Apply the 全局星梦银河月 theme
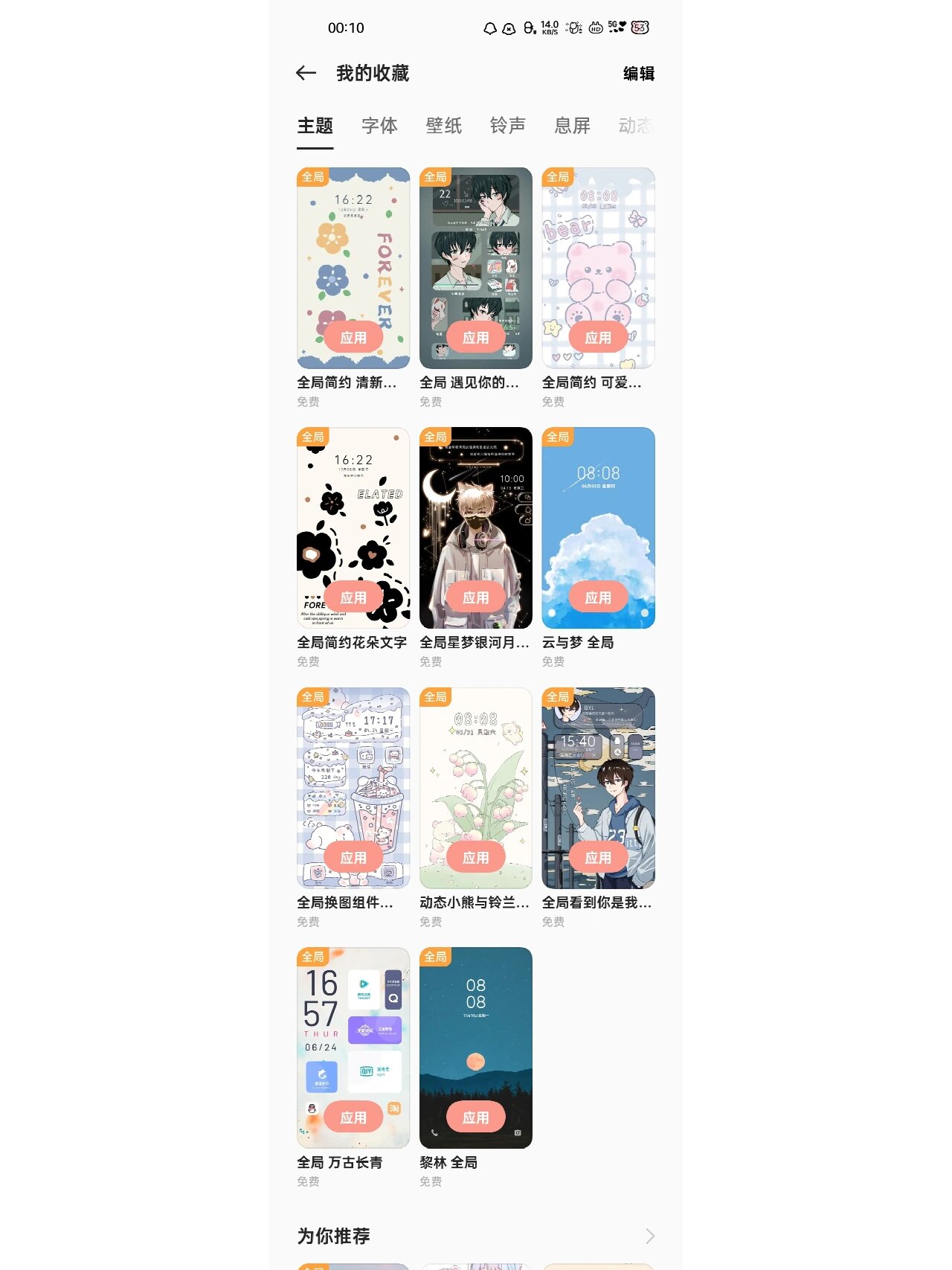 [x=475, y=597]
